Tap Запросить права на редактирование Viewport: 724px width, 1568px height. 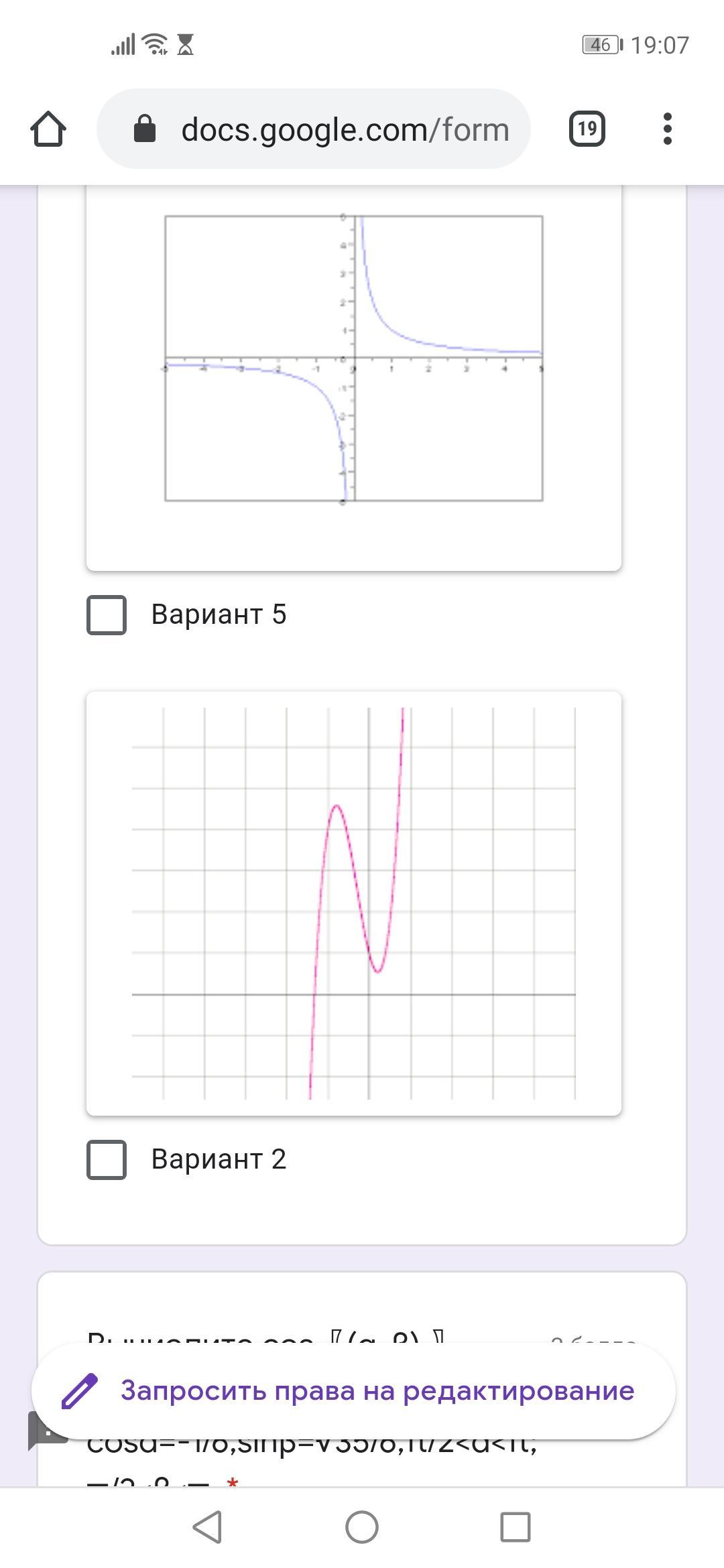[x=354, y=1391]
